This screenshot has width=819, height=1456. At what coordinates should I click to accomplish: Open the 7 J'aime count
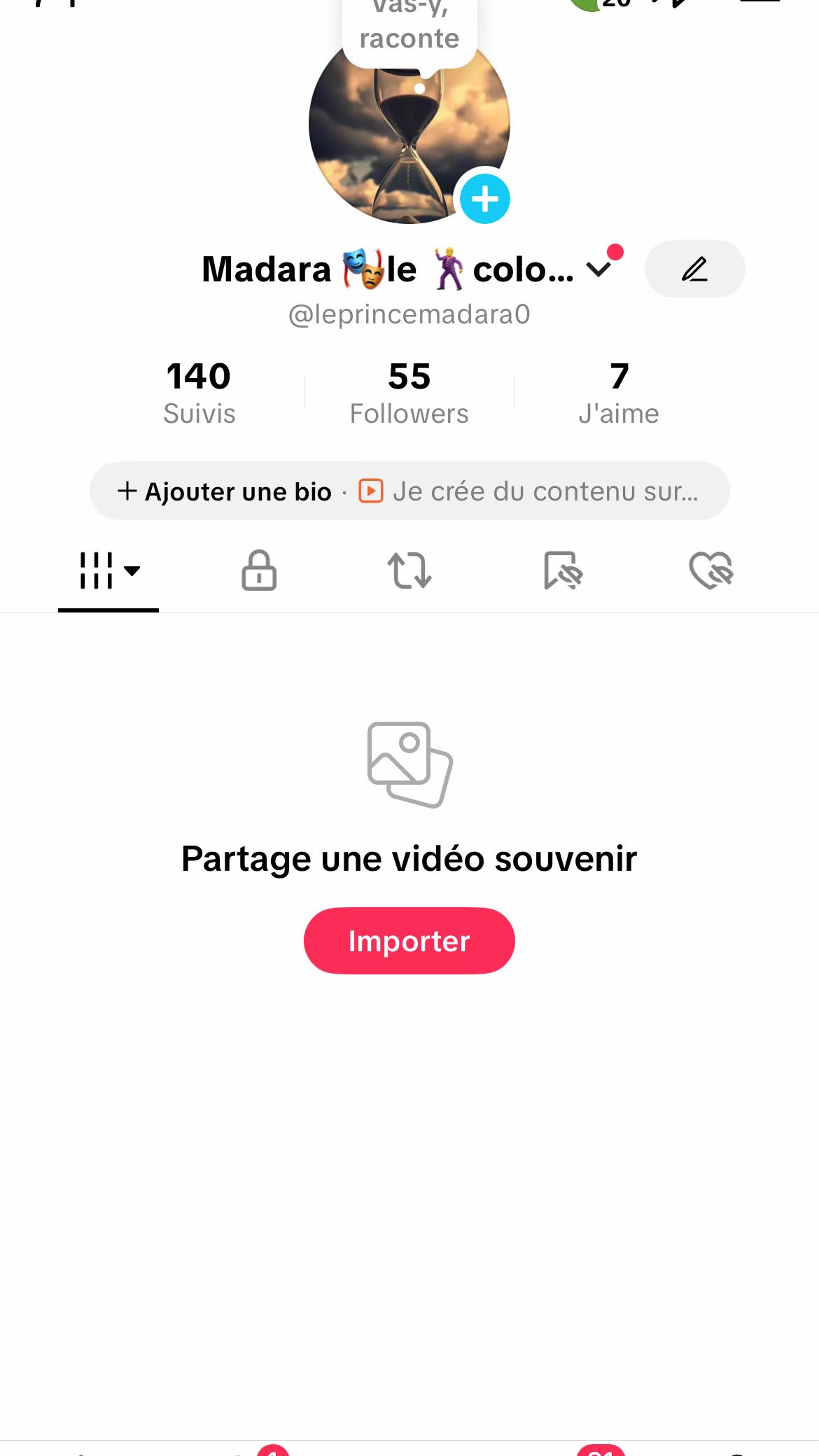tap(619, 392)
